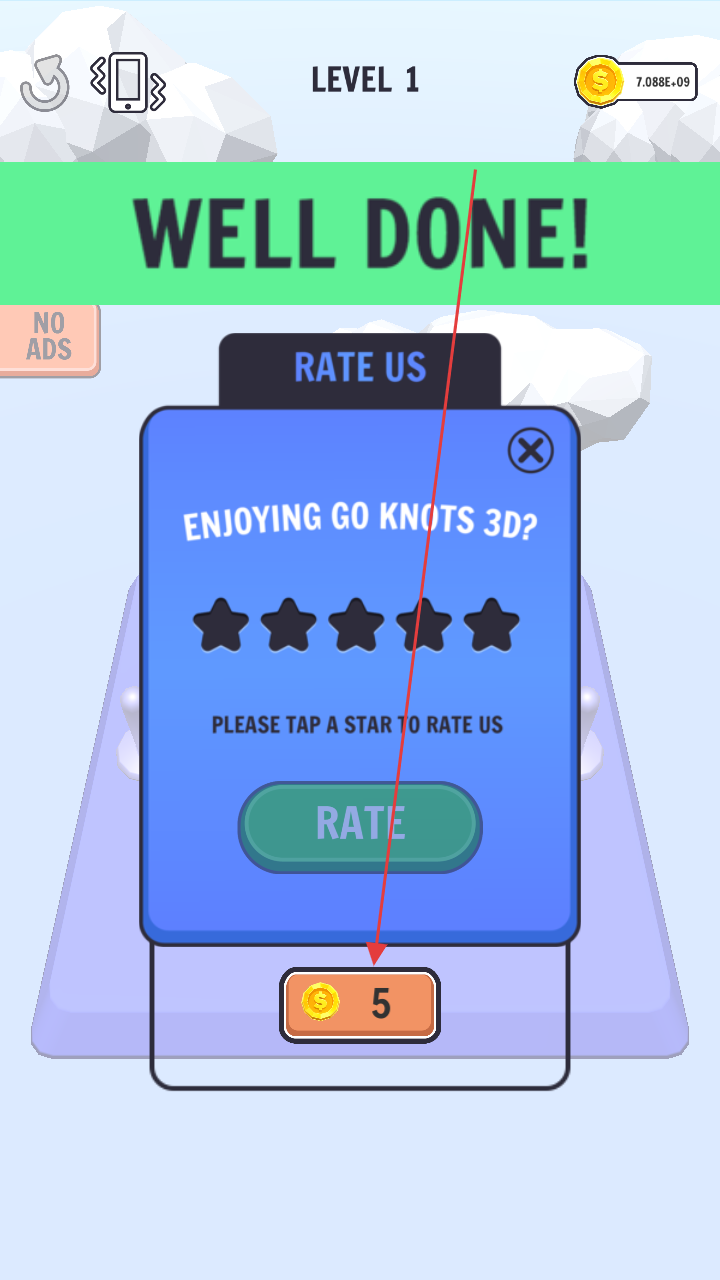Pick the fourth star
Screen dimensions: 720x1280
424,625
